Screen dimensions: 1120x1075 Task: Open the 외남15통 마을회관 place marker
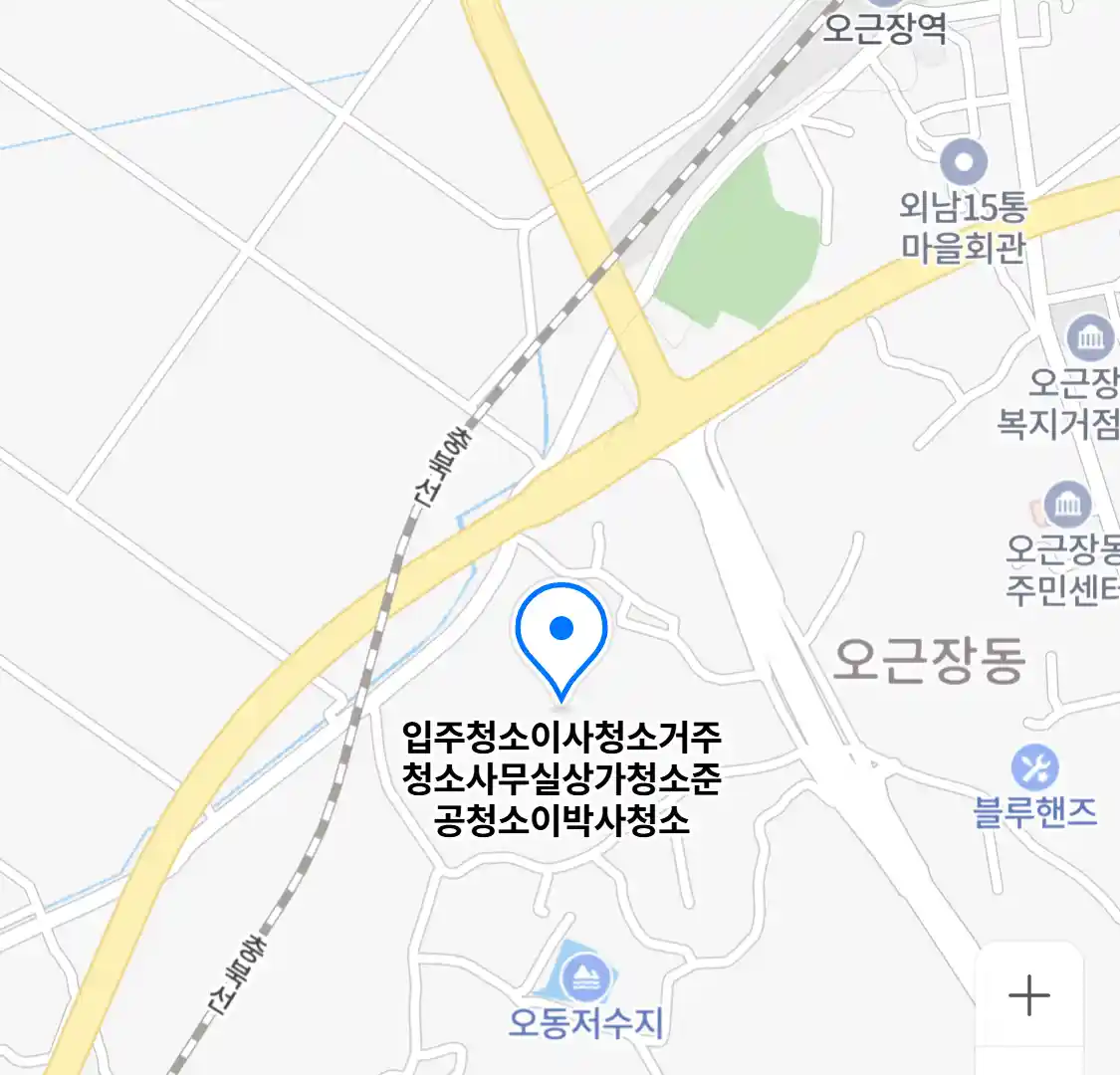[964, 163]
